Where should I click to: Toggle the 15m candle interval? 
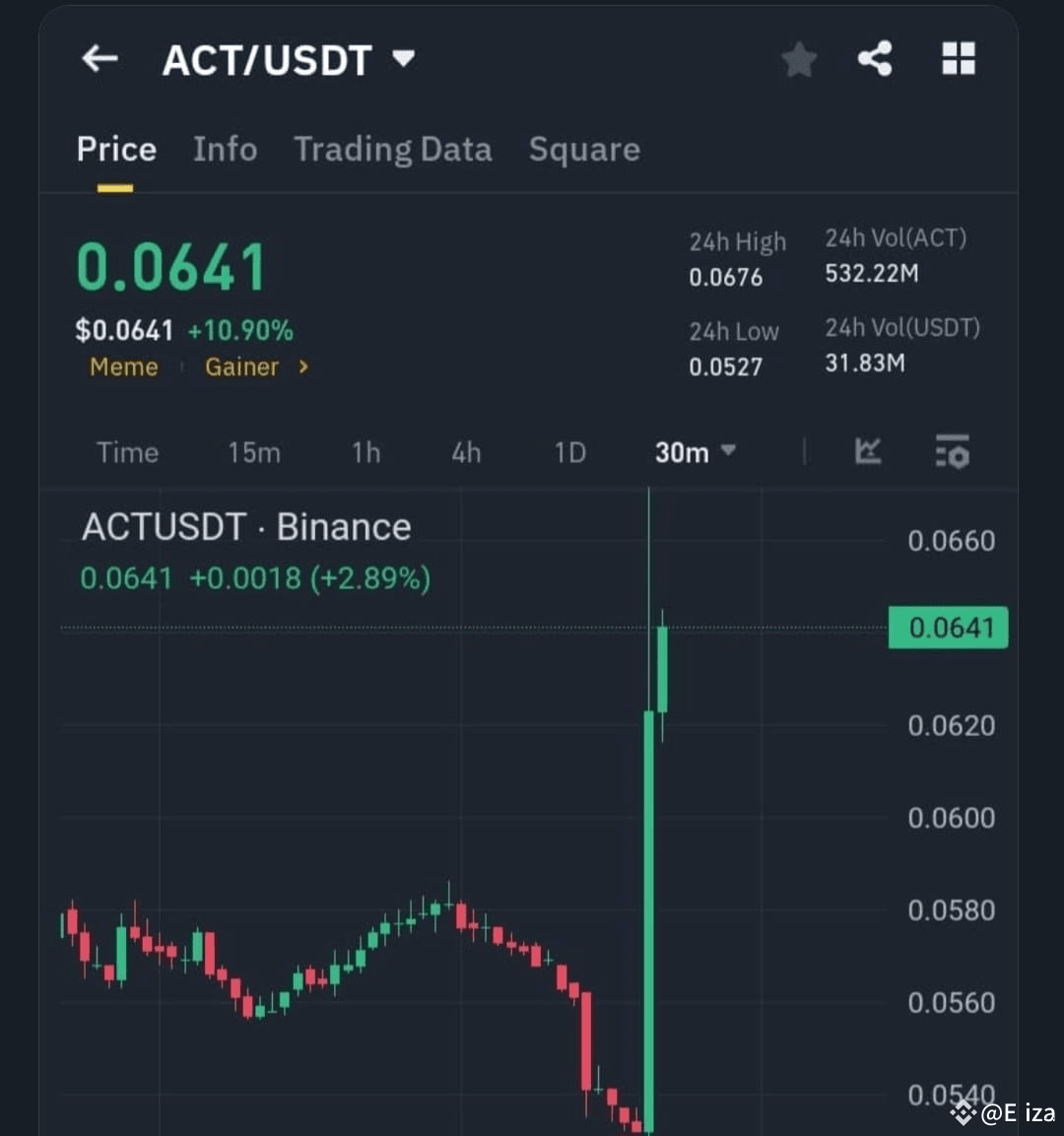(x=253, y=452)
